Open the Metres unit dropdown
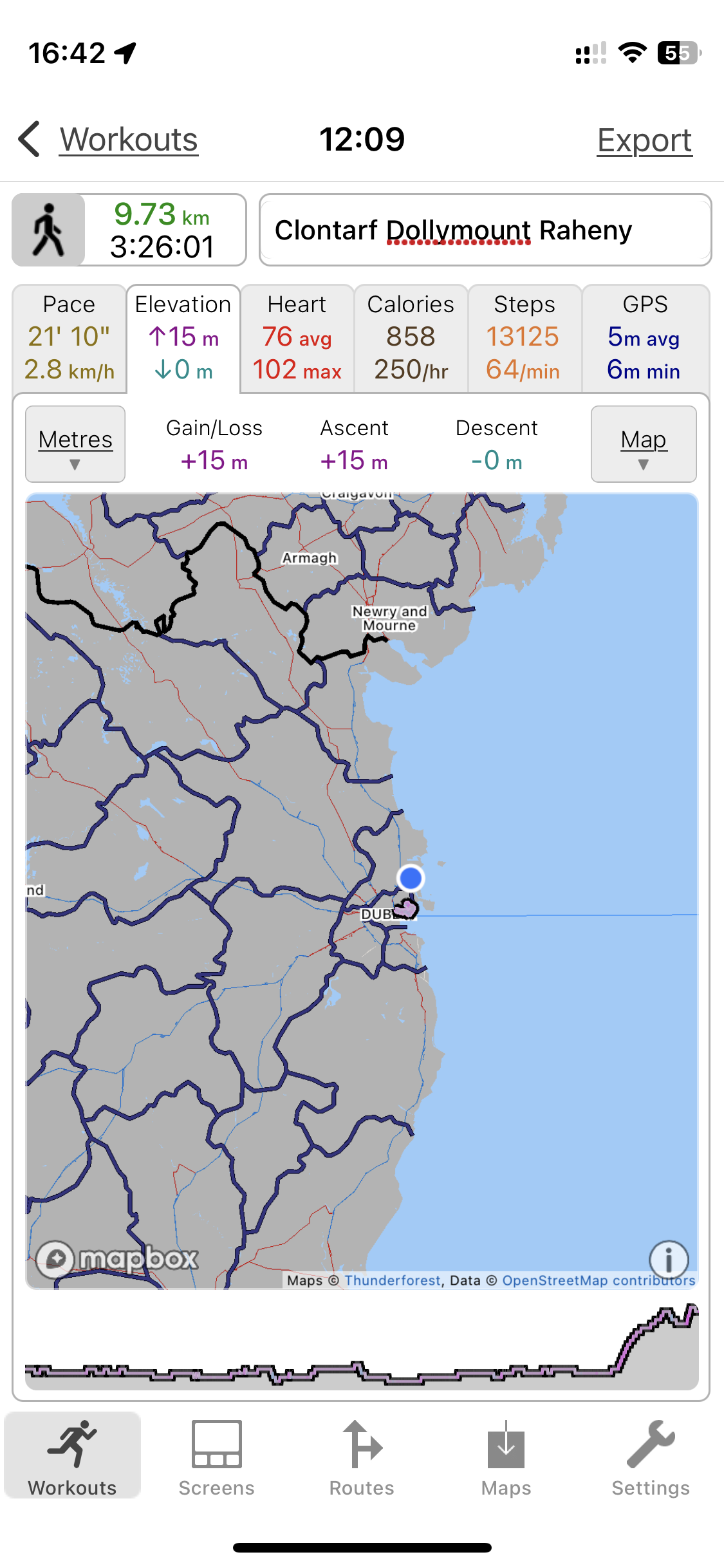This screenshot has width=724, height=1568. pos(75,444)
